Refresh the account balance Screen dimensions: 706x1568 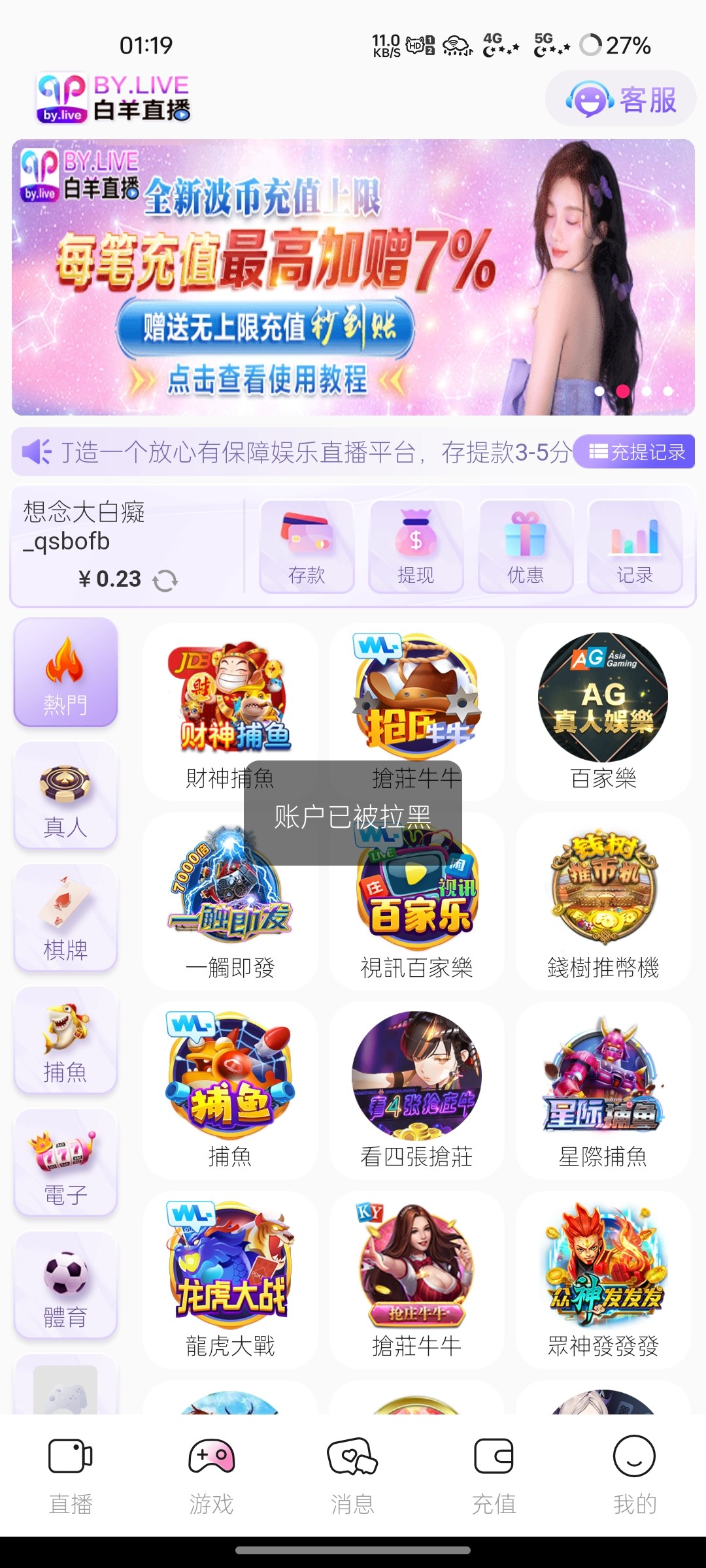[x=165, y=580]
